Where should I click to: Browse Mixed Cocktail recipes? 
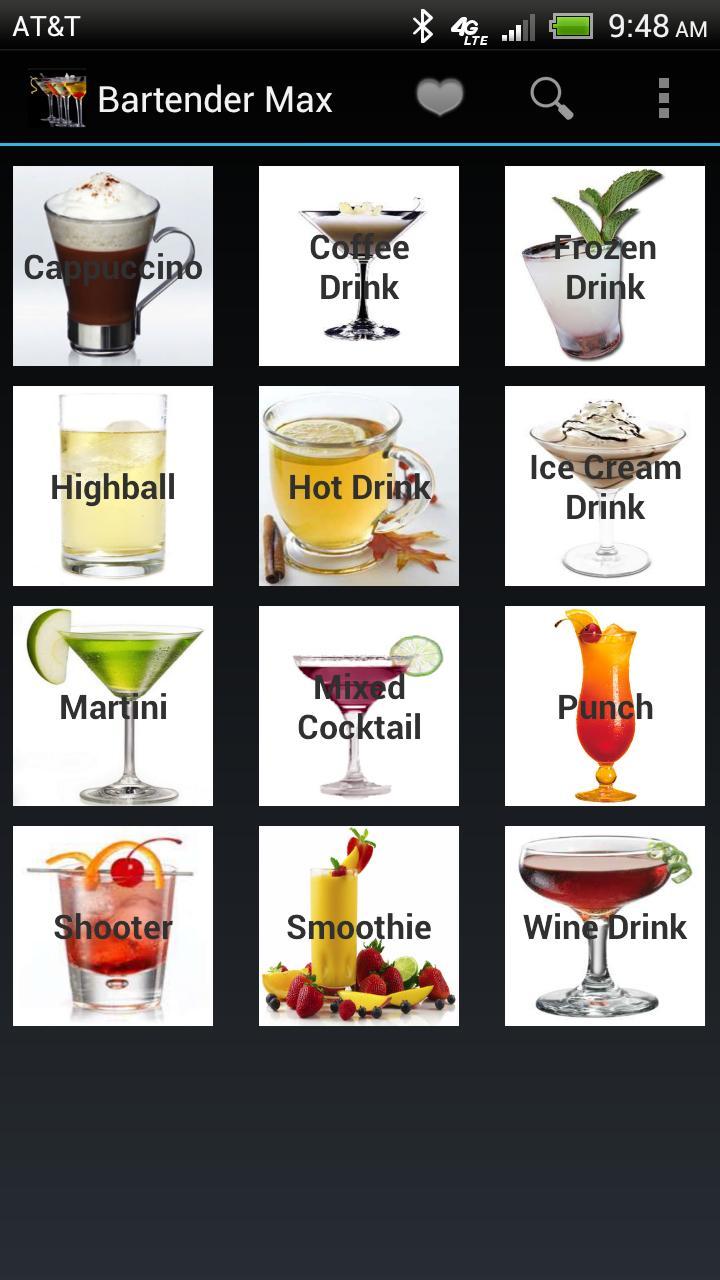point(358,706)
